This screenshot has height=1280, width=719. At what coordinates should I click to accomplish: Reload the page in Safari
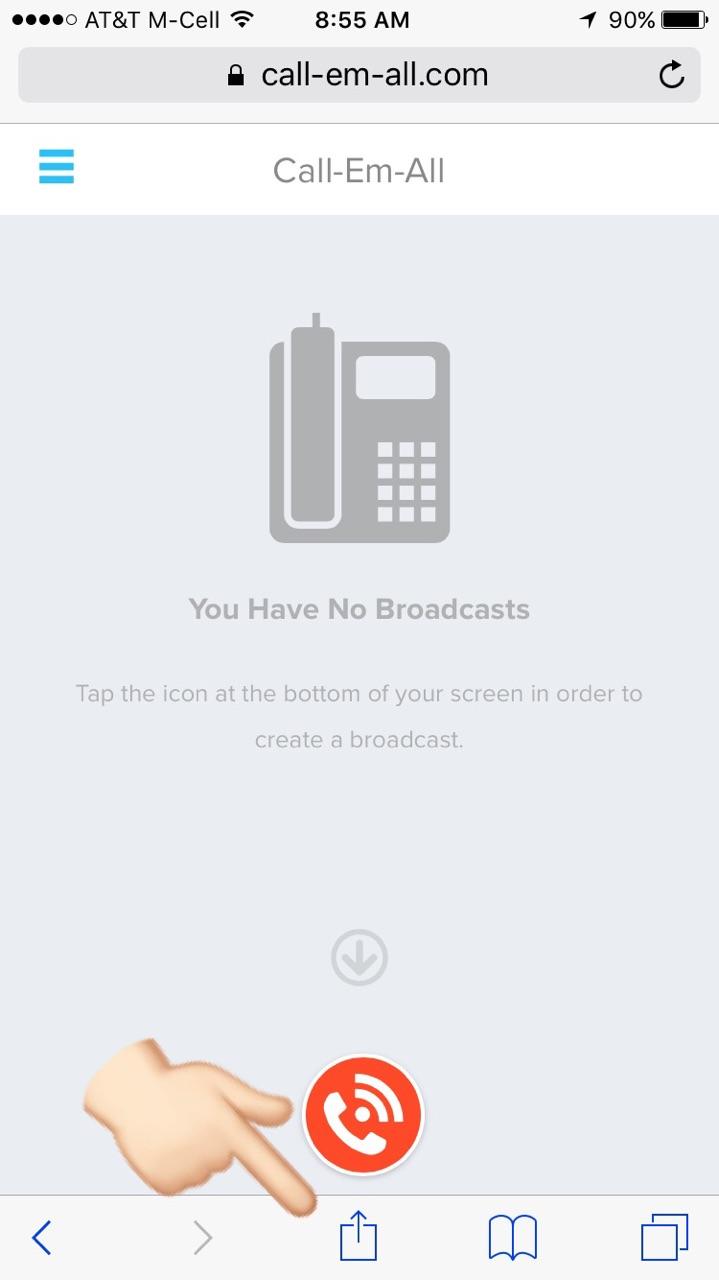coord(672,75)
